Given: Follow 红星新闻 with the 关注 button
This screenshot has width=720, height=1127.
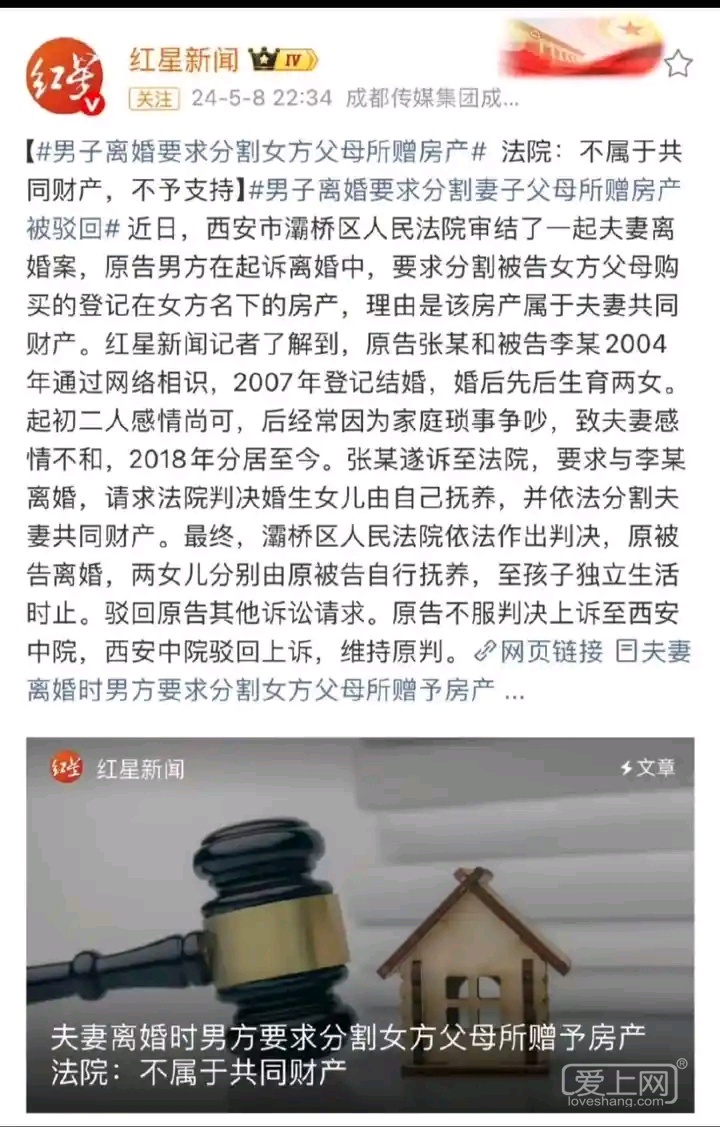Looking at the screenshot, I should pos(154,99).
